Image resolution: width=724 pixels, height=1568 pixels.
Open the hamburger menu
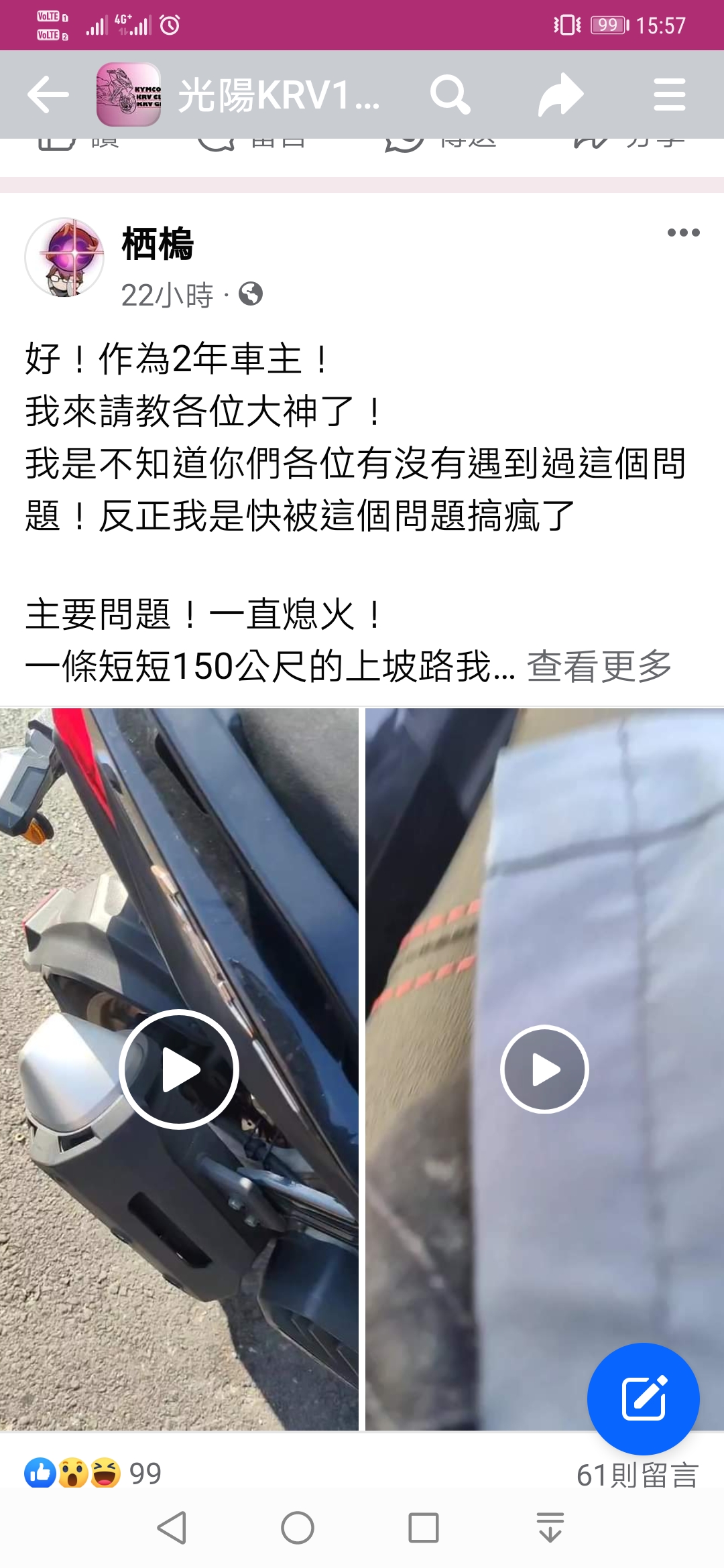[669, 94]
